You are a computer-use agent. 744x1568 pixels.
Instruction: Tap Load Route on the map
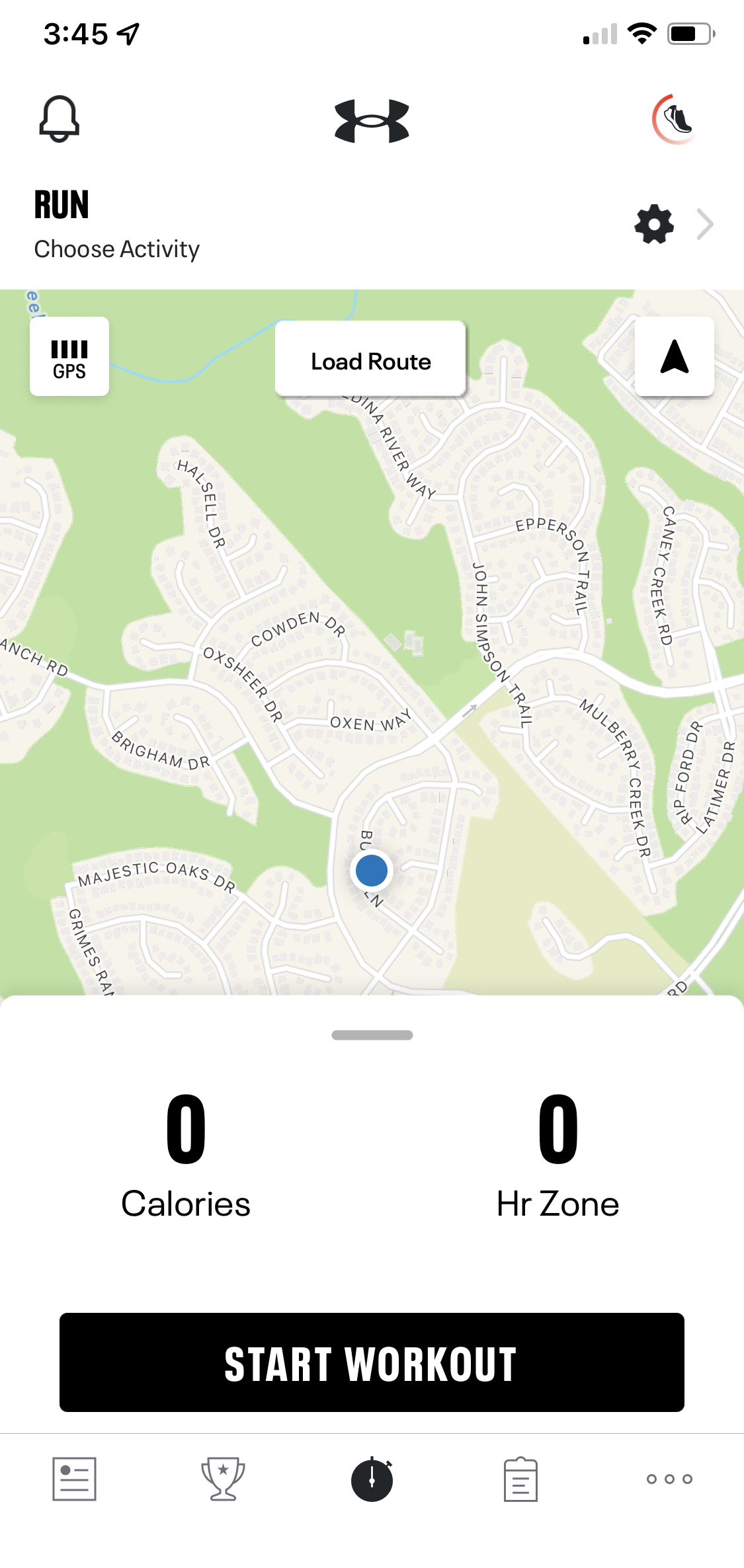click(x=371, y=361)
